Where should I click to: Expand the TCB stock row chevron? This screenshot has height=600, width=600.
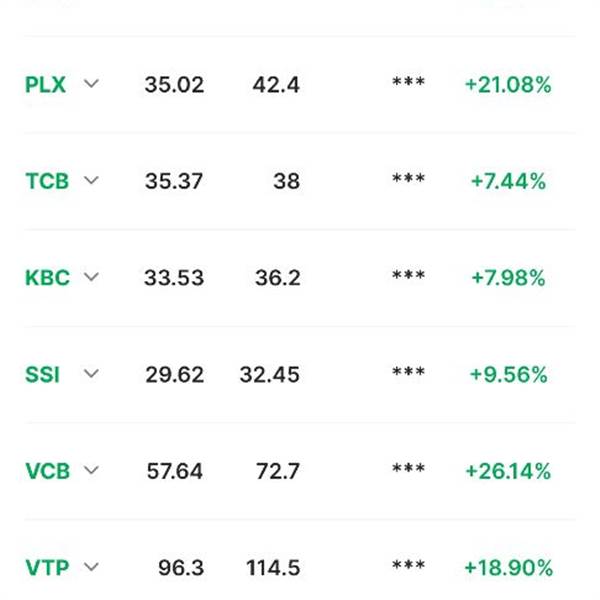(91, 180)
